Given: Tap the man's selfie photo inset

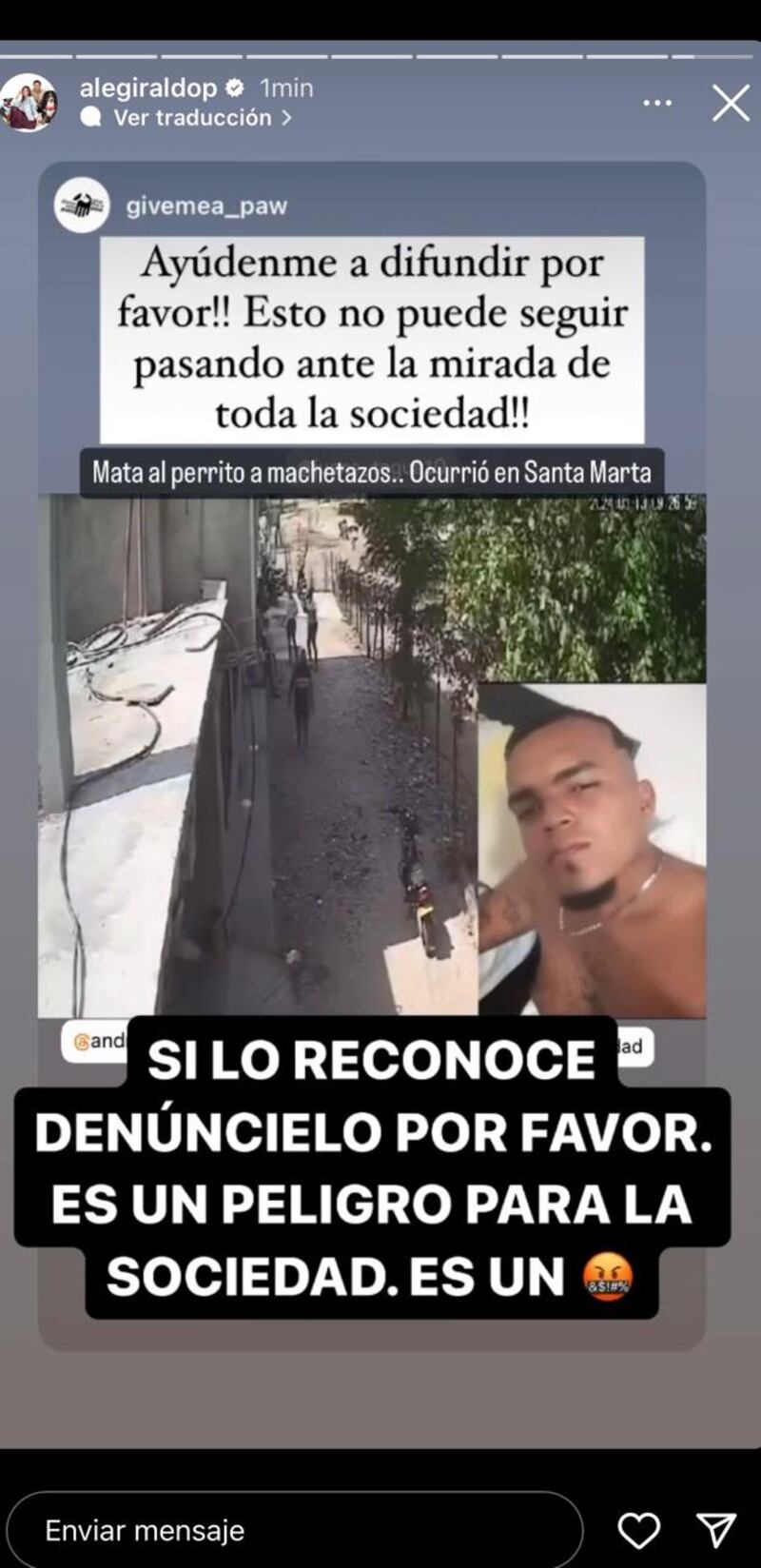Looking at the screenshot, I should point(592,847).
